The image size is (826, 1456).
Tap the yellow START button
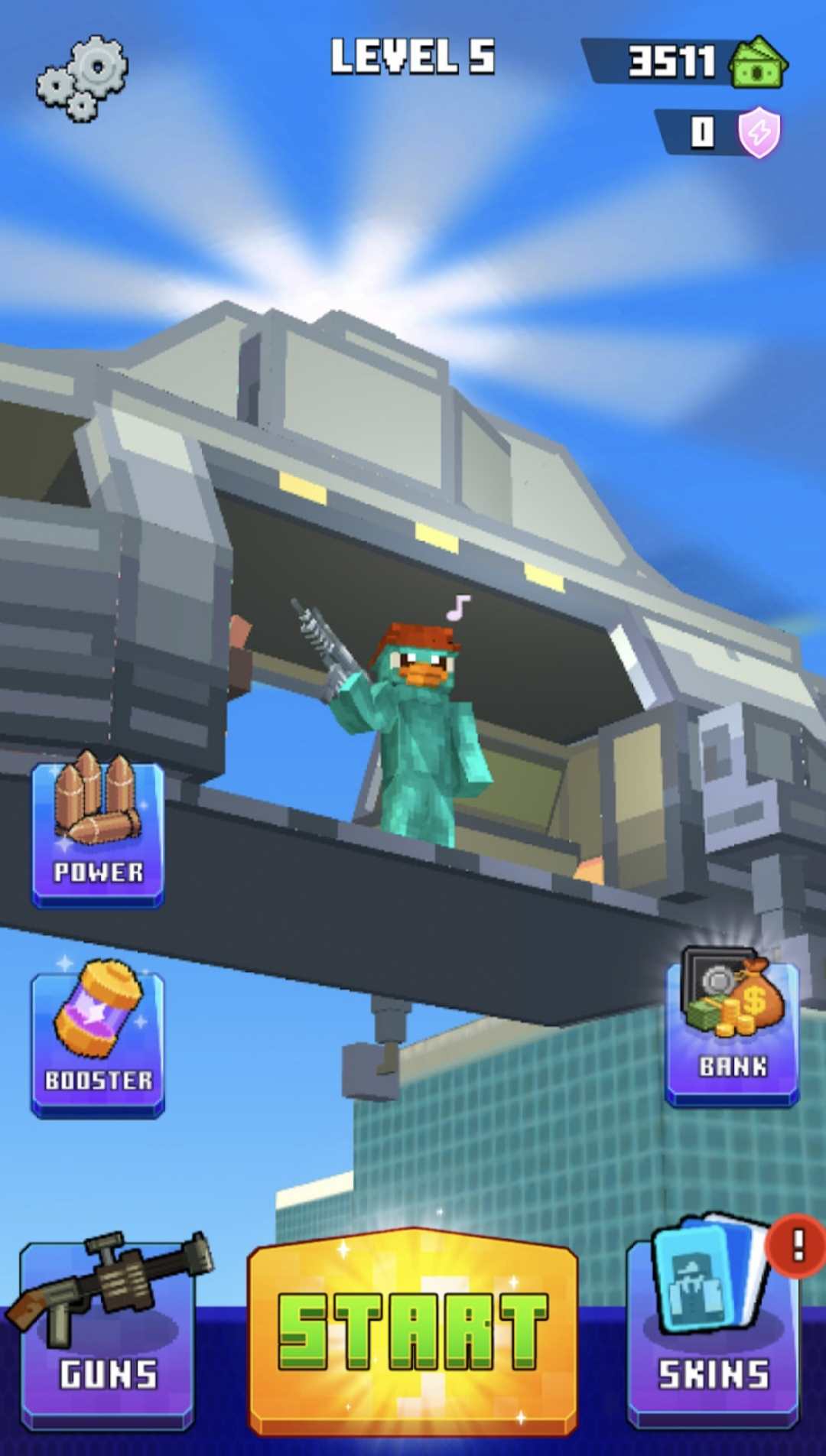[412, 1333]
